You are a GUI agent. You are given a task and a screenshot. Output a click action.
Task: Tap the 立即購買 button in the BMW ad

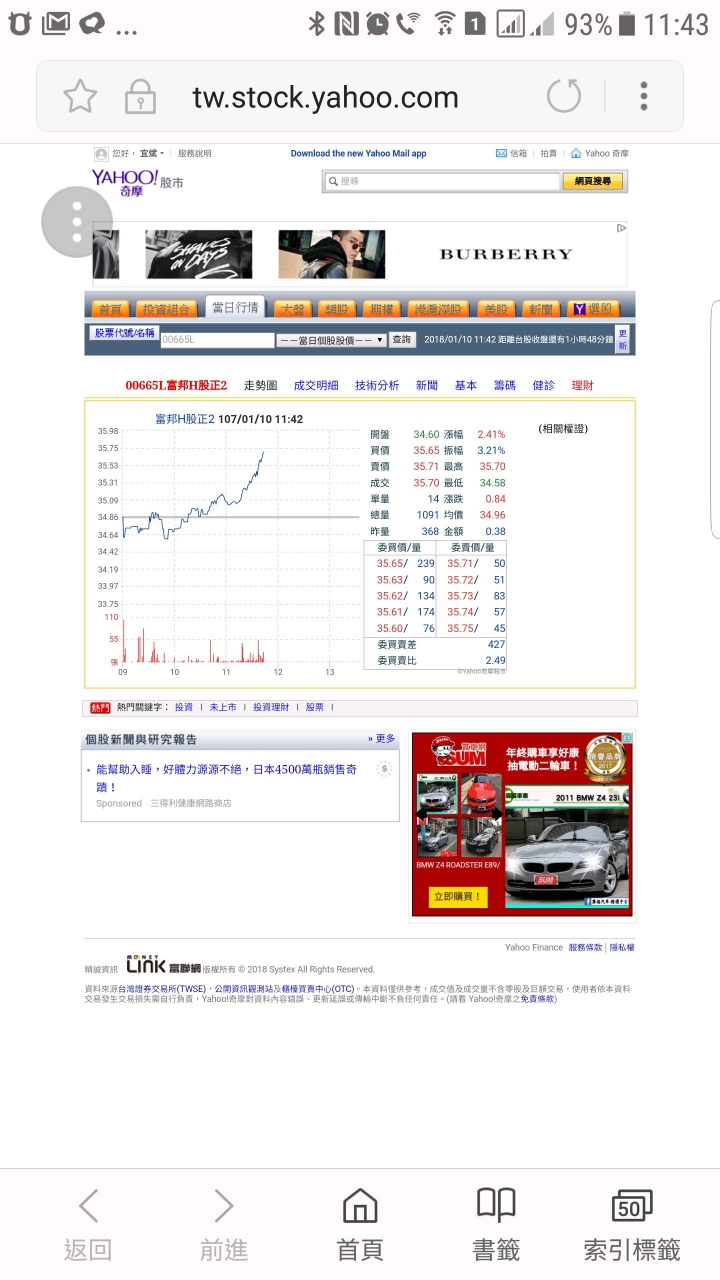[458, 897]
